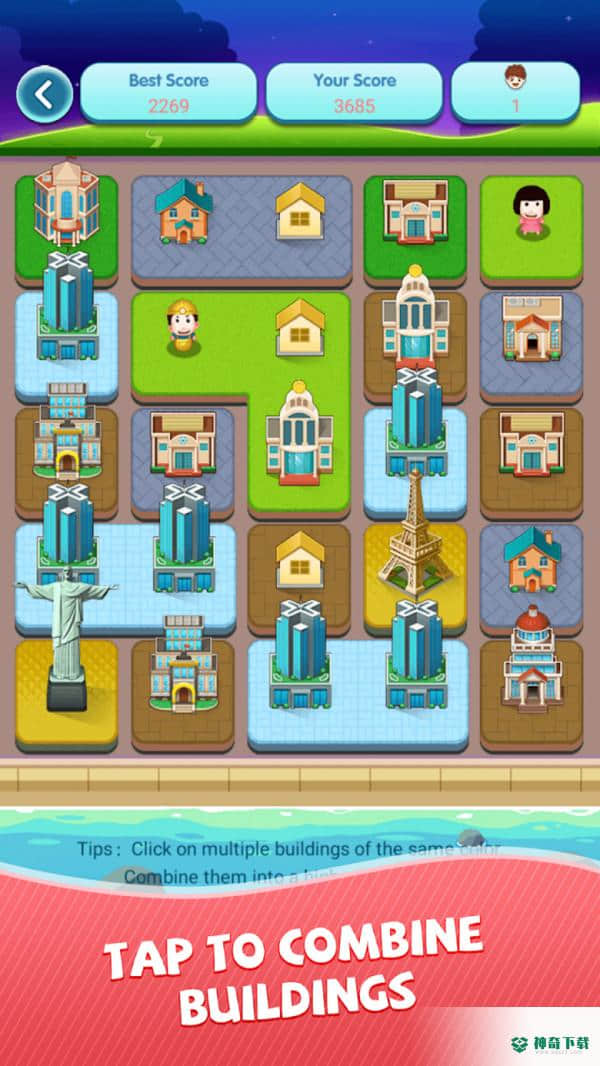Tap the back arrow button
Viewport: 600px width, 1066px height.
point(44,95)
